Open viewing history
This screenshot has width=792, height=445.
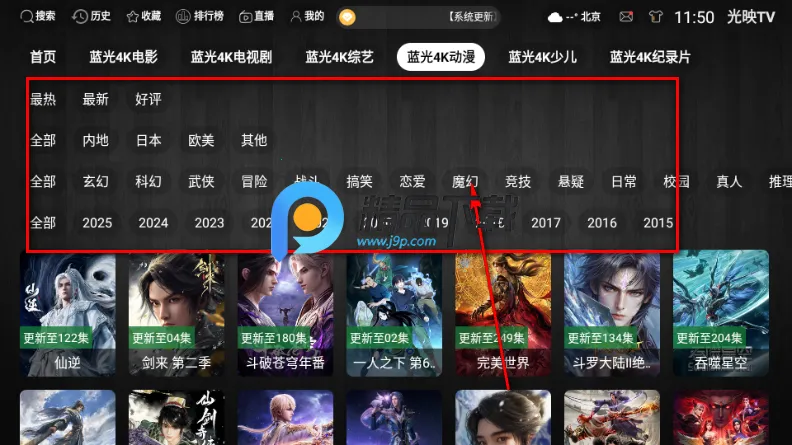pos(93,17)
